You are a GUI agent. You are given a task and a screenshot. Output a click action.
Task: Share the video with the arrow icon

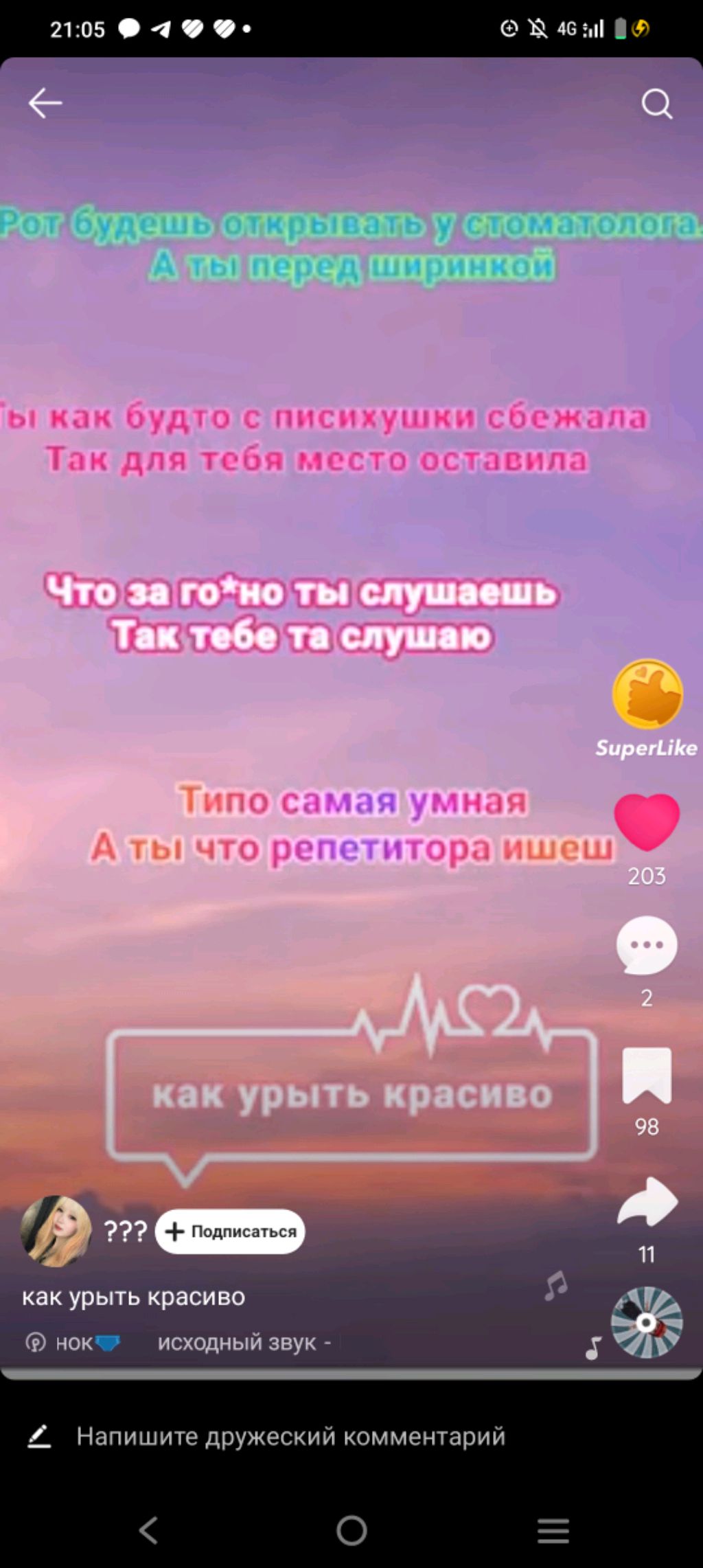(x=647, y=1203)
